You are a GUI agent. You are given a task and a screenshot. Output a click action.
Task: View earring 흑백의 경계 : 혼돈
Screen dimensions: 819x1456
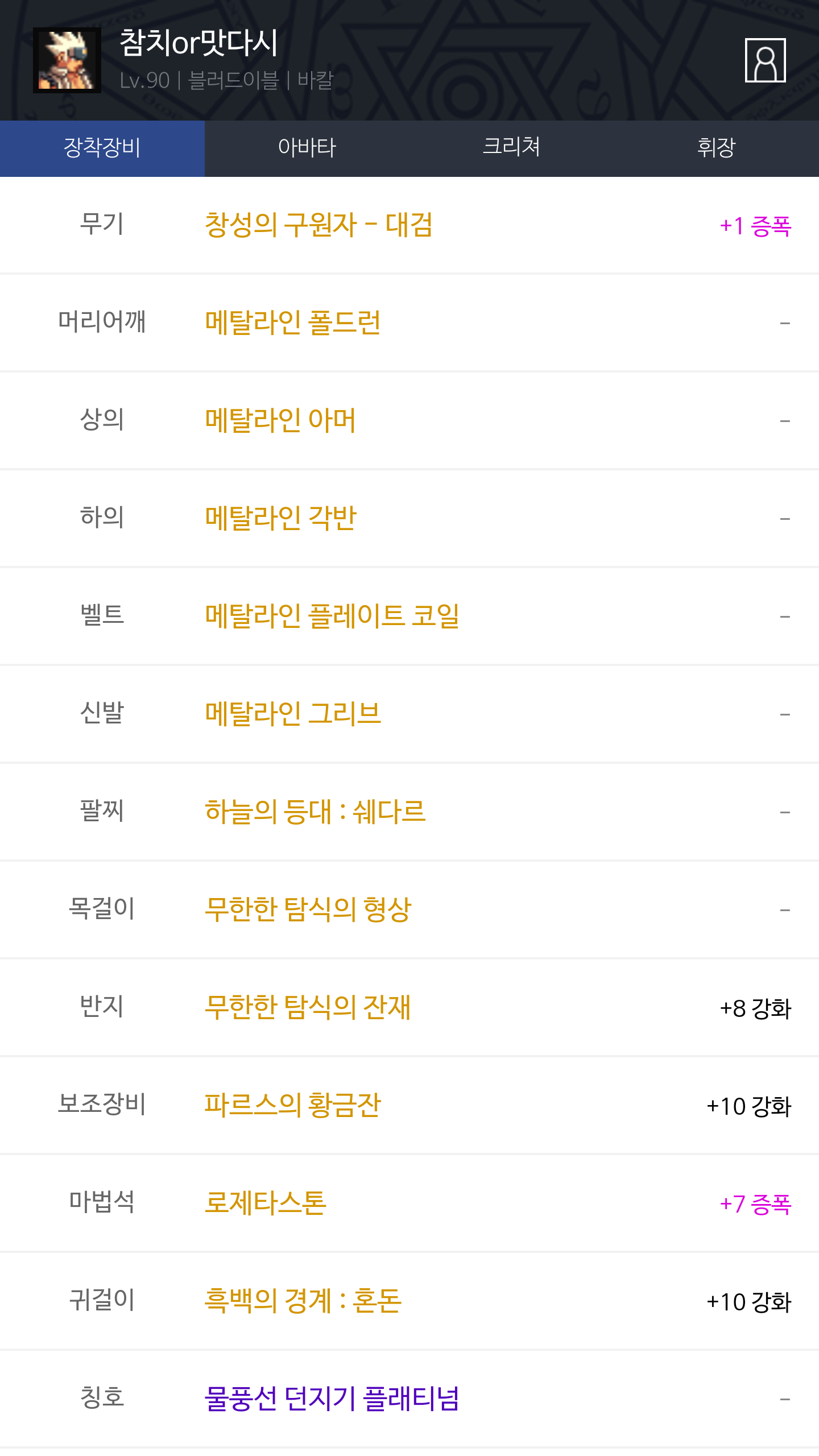303,1301
